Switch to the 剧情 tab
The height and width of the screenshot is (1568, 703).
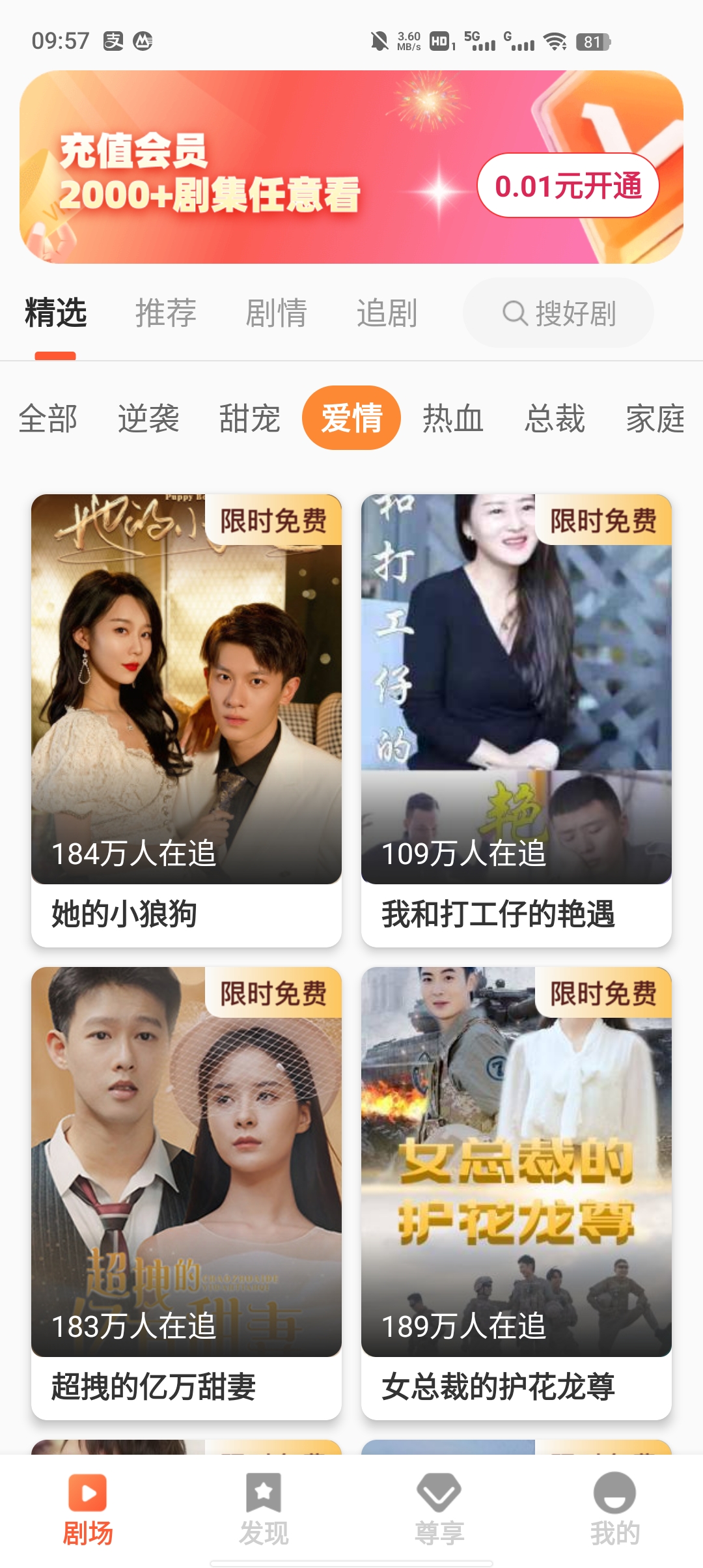(276, 313)
